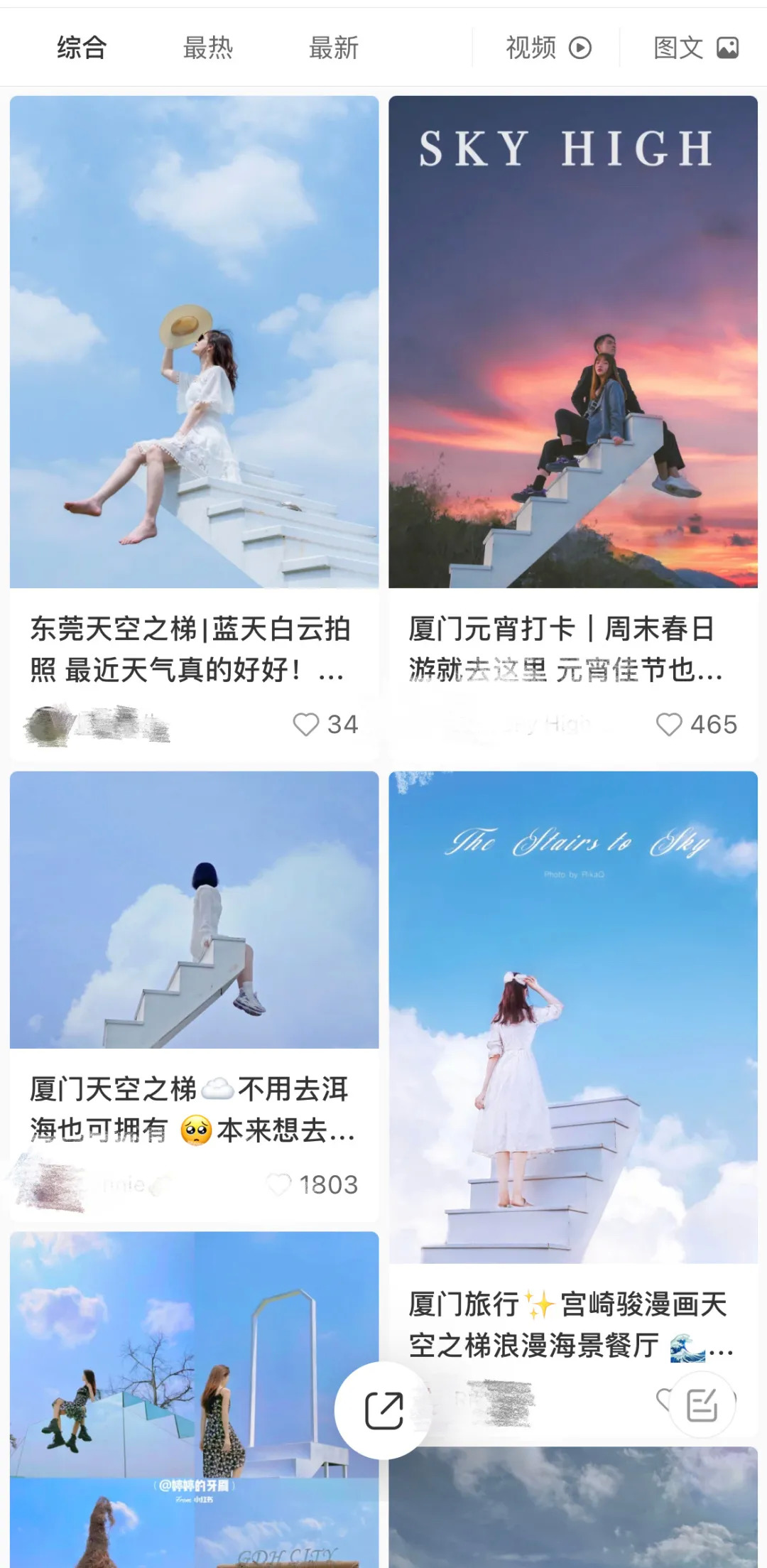Open the collage post with blue stairs
The width and height of the screenshot is (767, 1568).
[x=194, y=1400]
